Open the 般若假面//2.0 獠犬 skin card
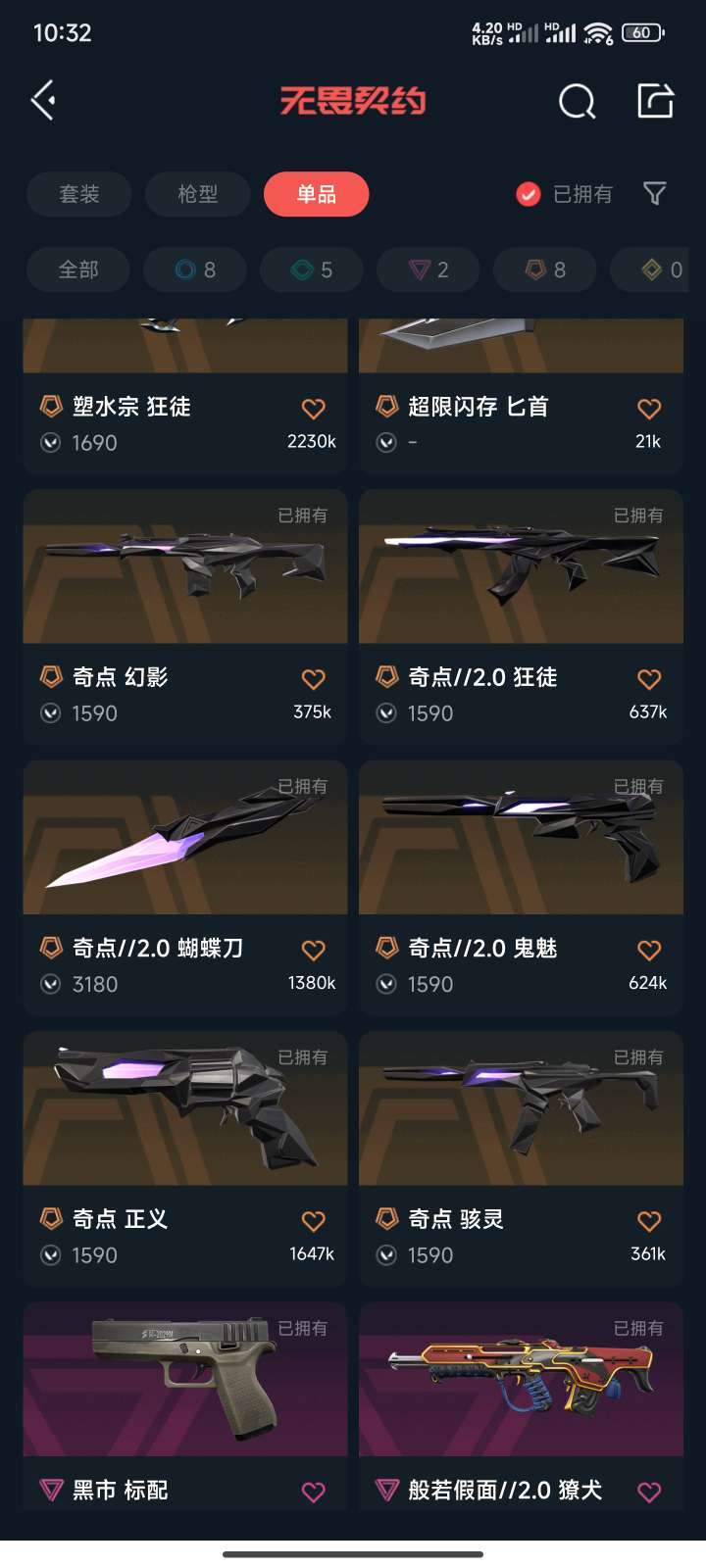This screenshot has height=1568, width=706. click(521, 1406)
